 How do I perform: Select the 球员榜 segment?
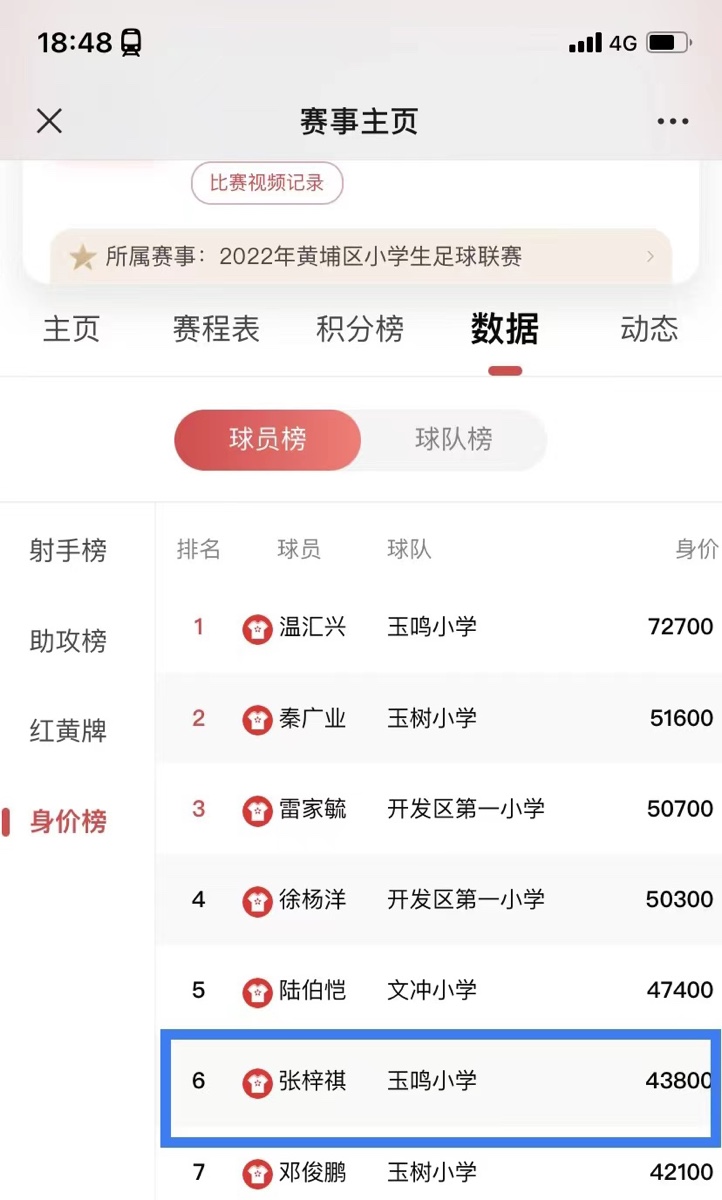pyautogui.click(x=268, y=439)
